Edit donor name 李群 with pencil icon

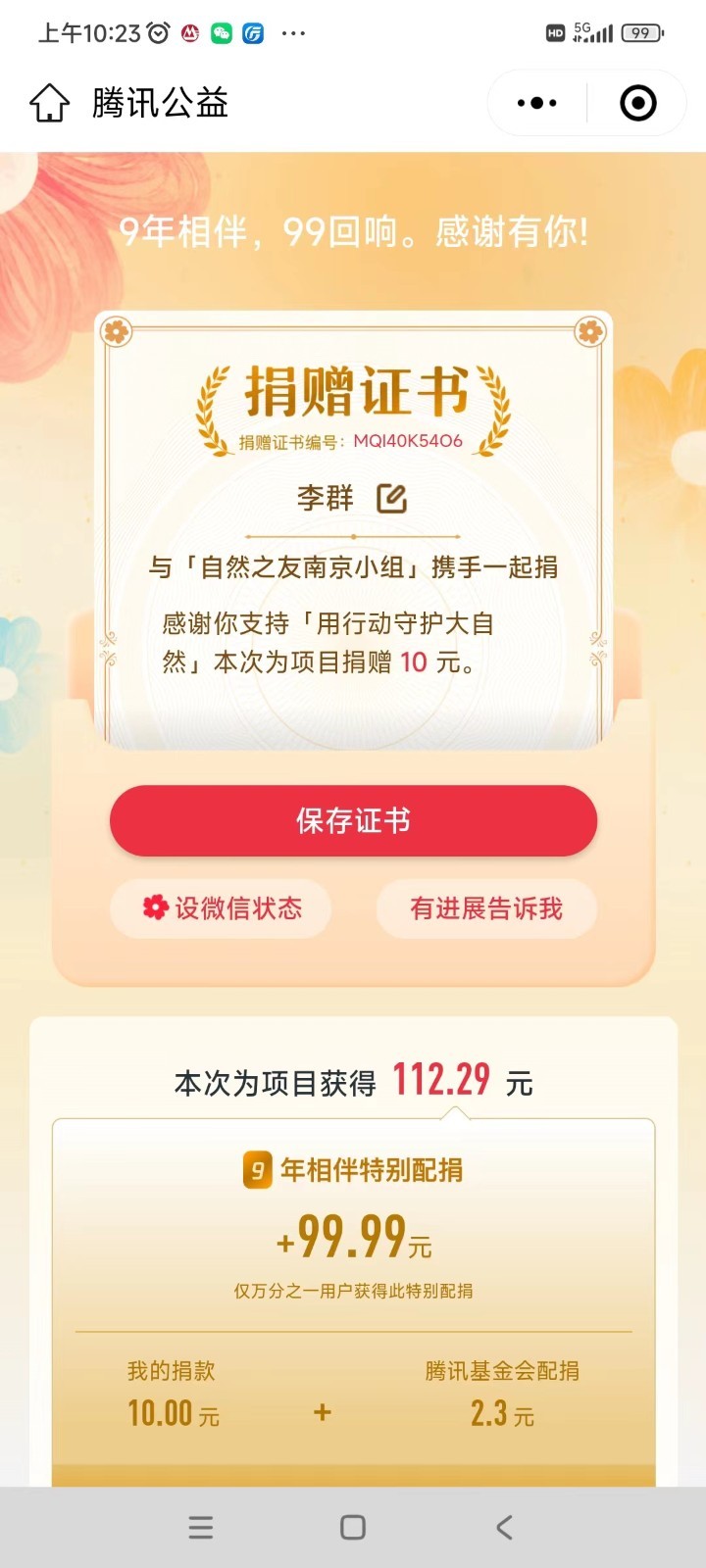(391, 498)
